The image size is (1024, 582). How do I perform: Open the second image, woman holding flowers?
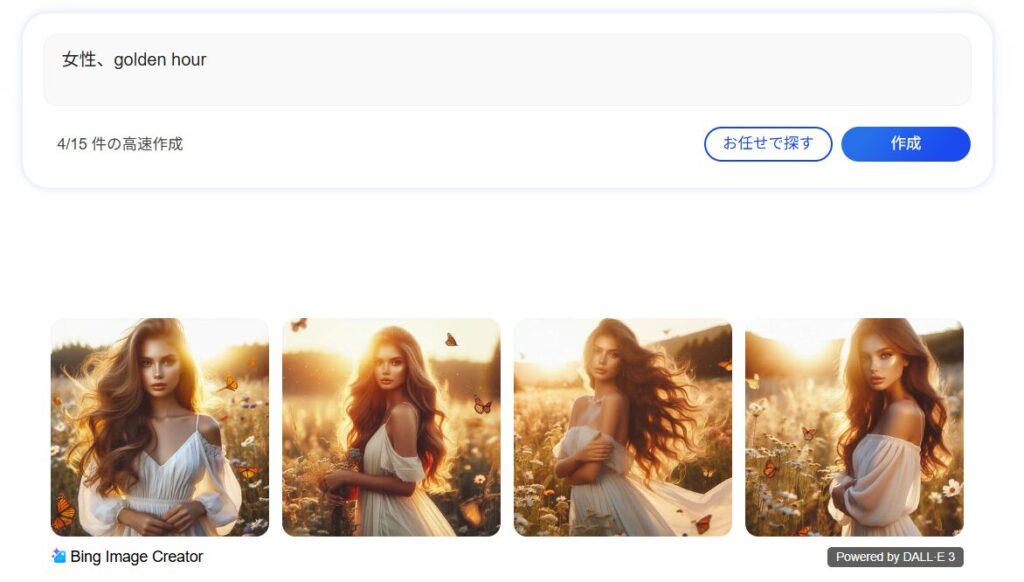click(391, 427)
